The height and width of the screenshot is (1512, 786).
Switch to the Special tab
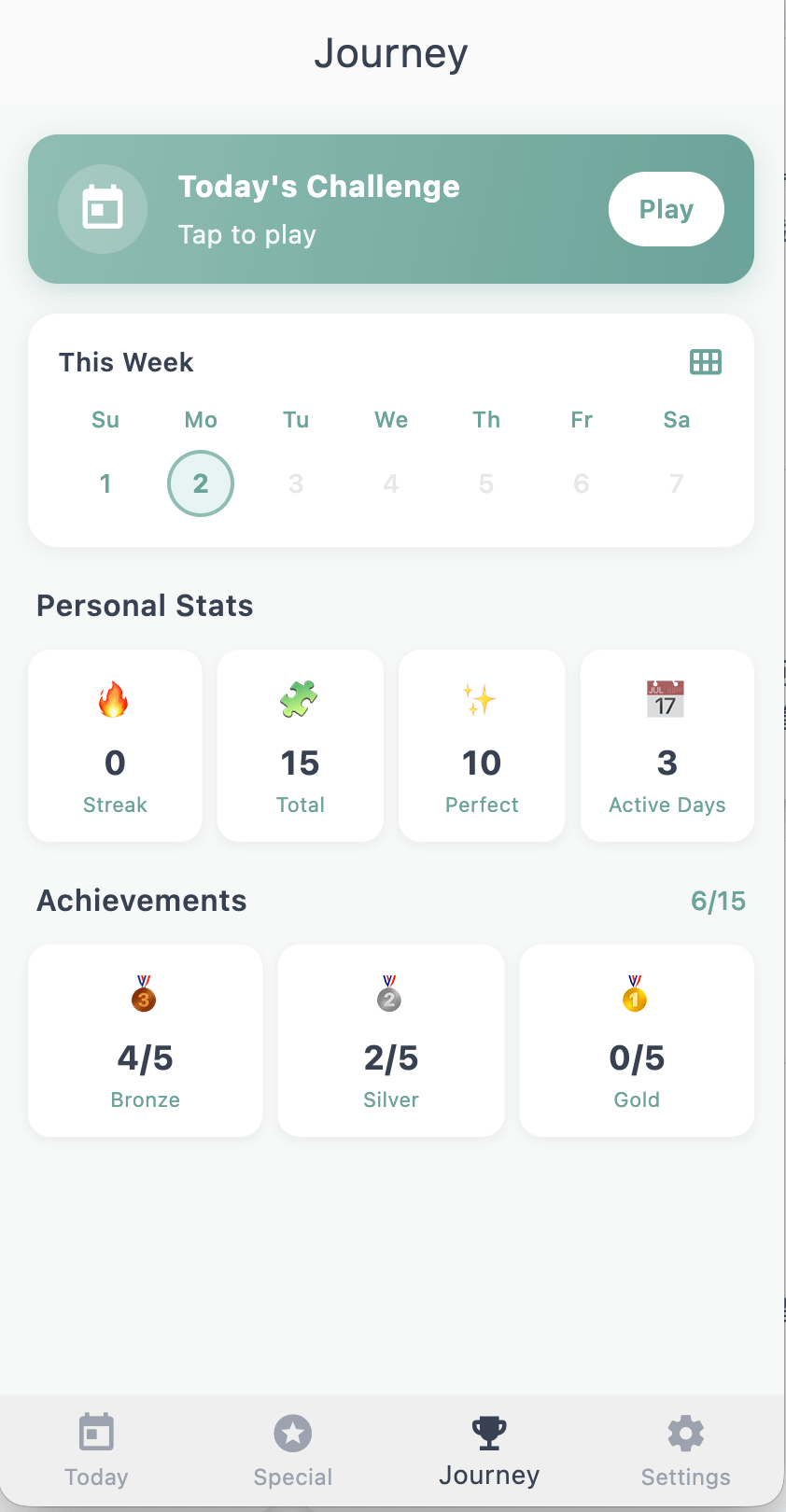pyautogui.click(x=293, y=1449)
